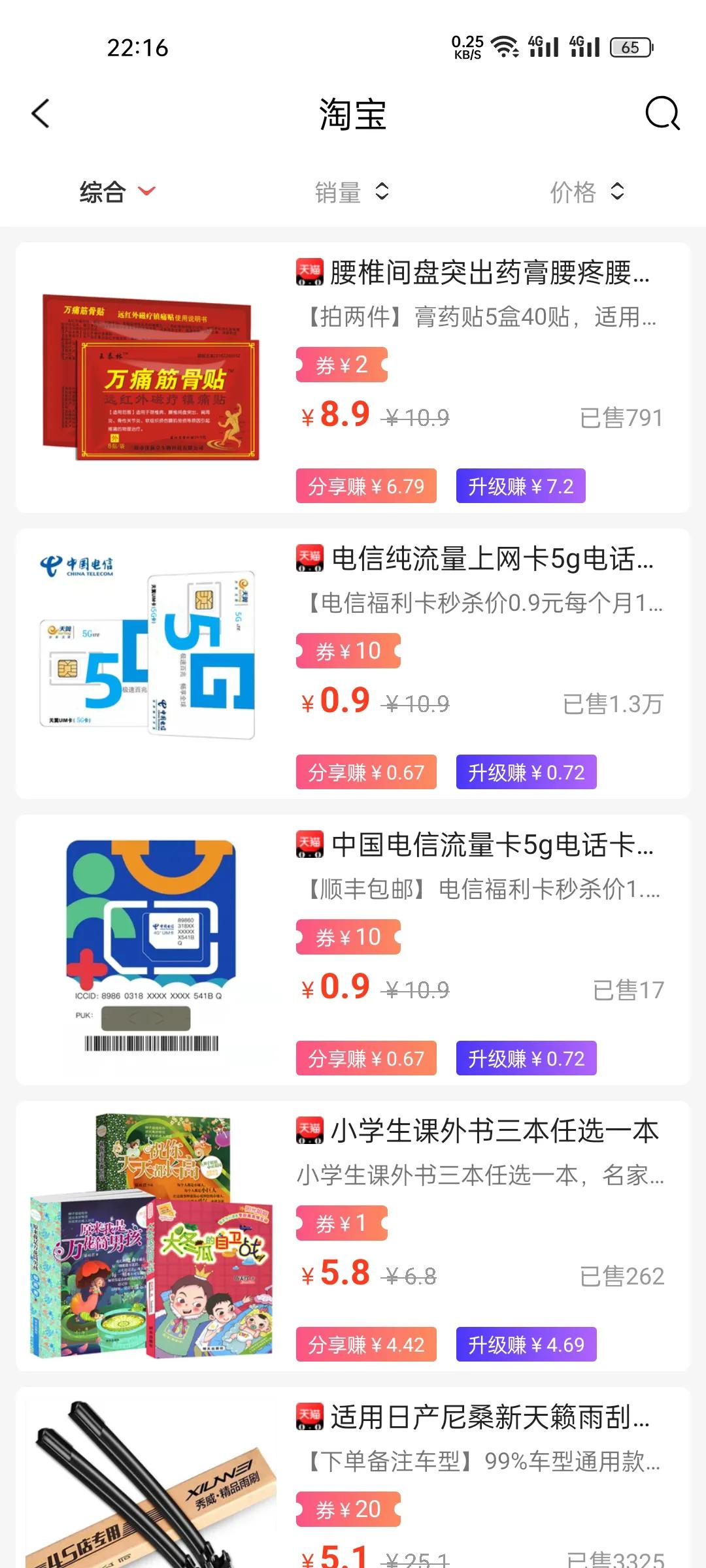
Task: Open the 综合 sorting dropdown
Action: (x=115, y=191)
